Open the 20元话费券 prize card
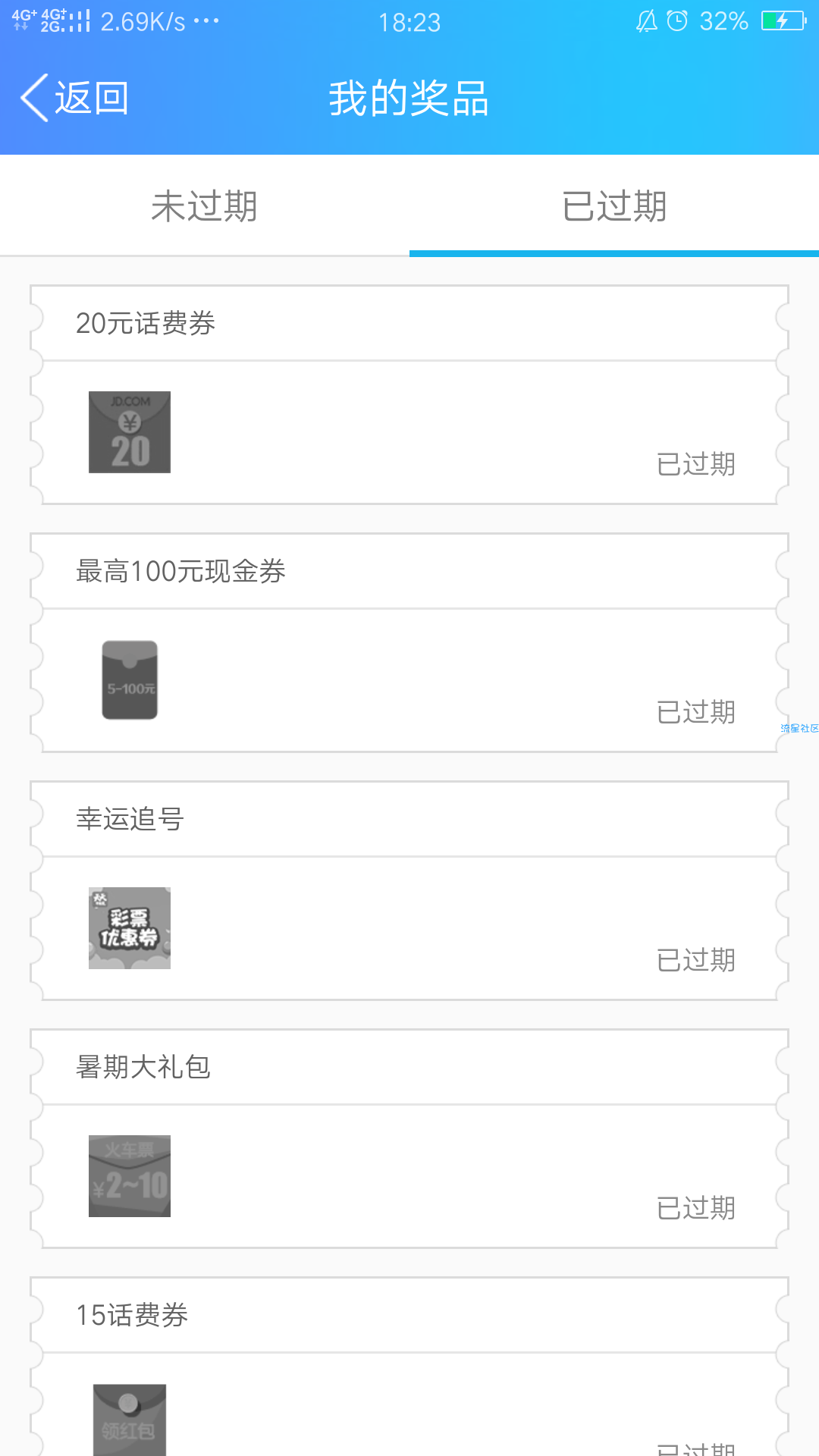This screenshot has width=819, height=1456. coord(409,395)
